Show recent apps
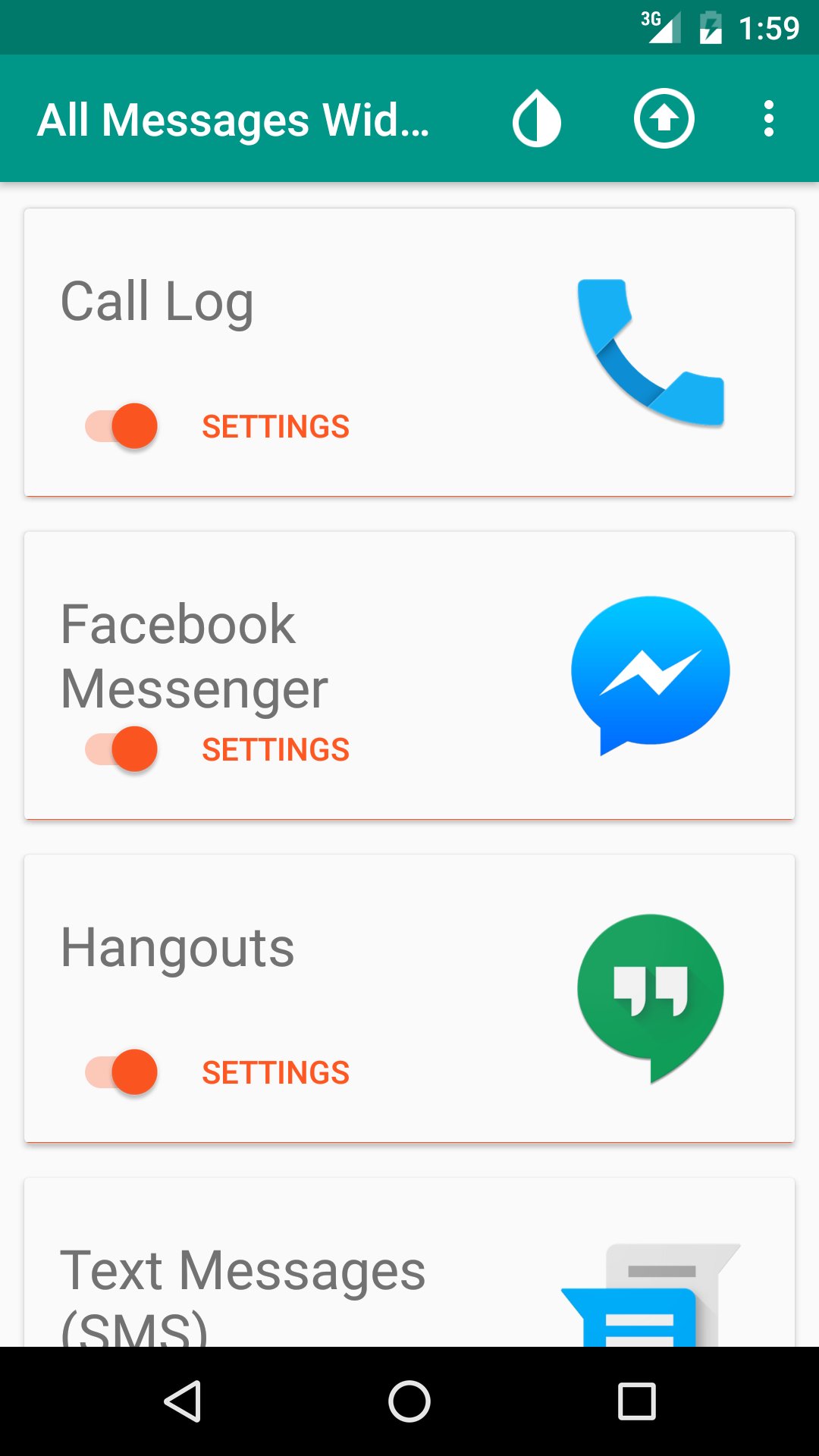Screen dimensions: 819x1456 (636, 1401)
